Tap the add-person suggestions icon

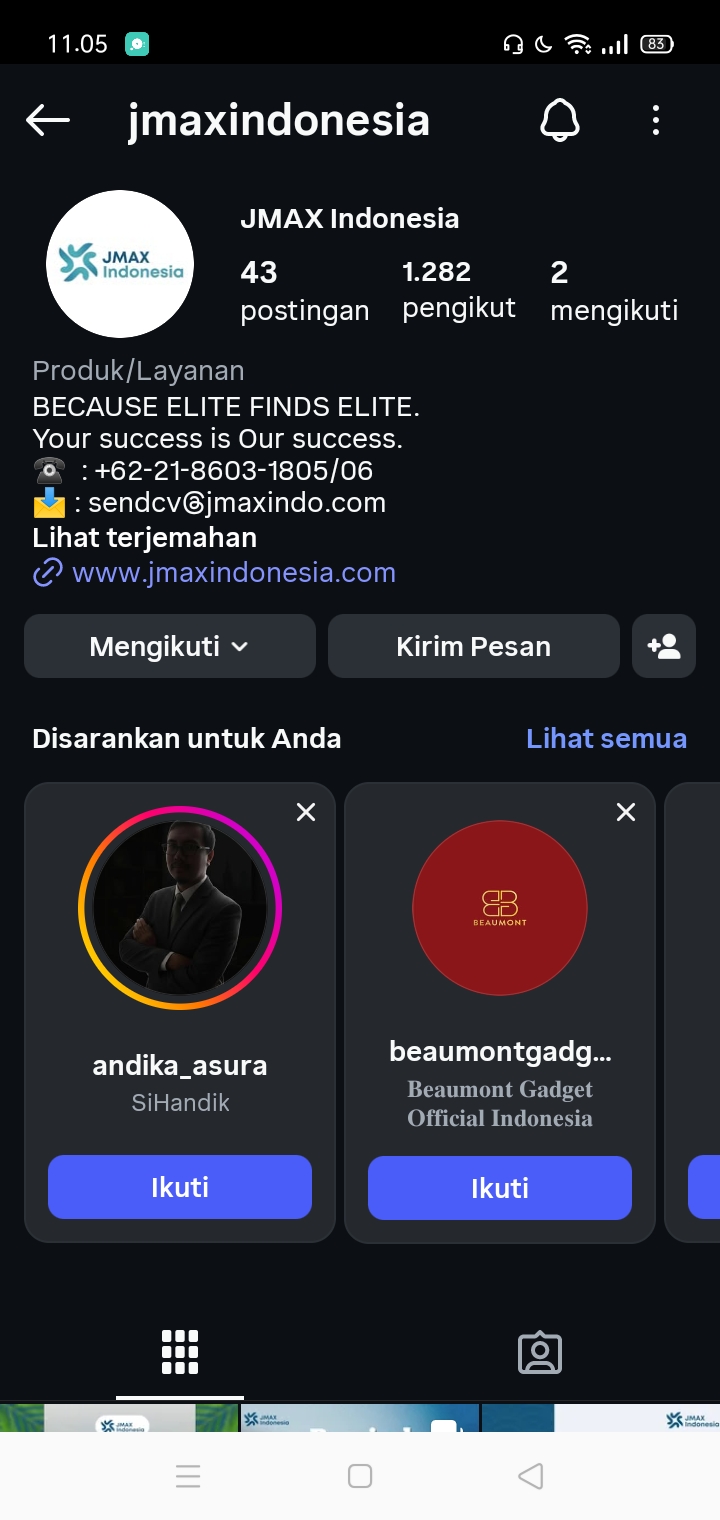[664, 646]
